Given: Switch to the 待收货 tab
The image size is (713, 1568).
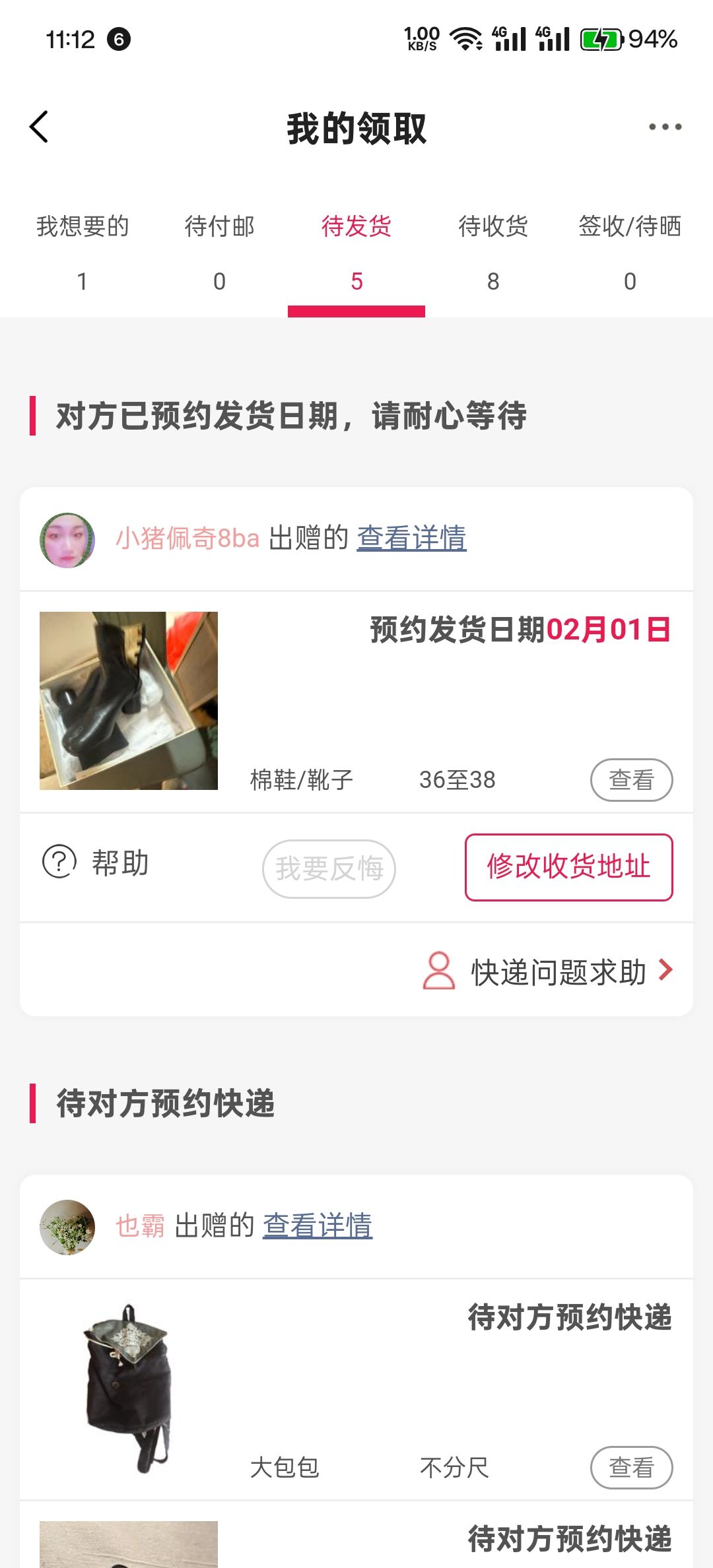Looking at the screenshot, I should click(x=493, y=251).
